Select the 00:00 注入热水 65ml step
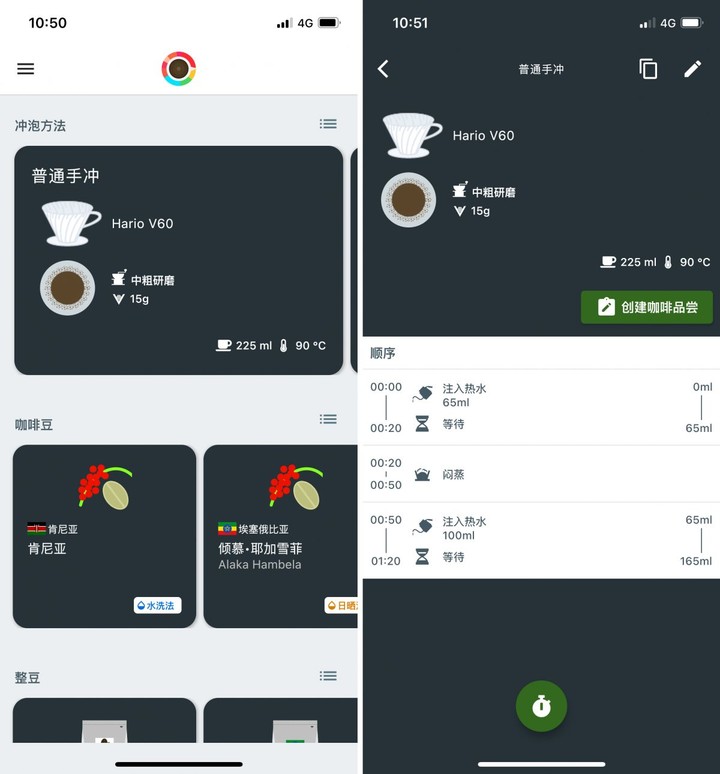This screenshot has width=720, height=774. 541,406
